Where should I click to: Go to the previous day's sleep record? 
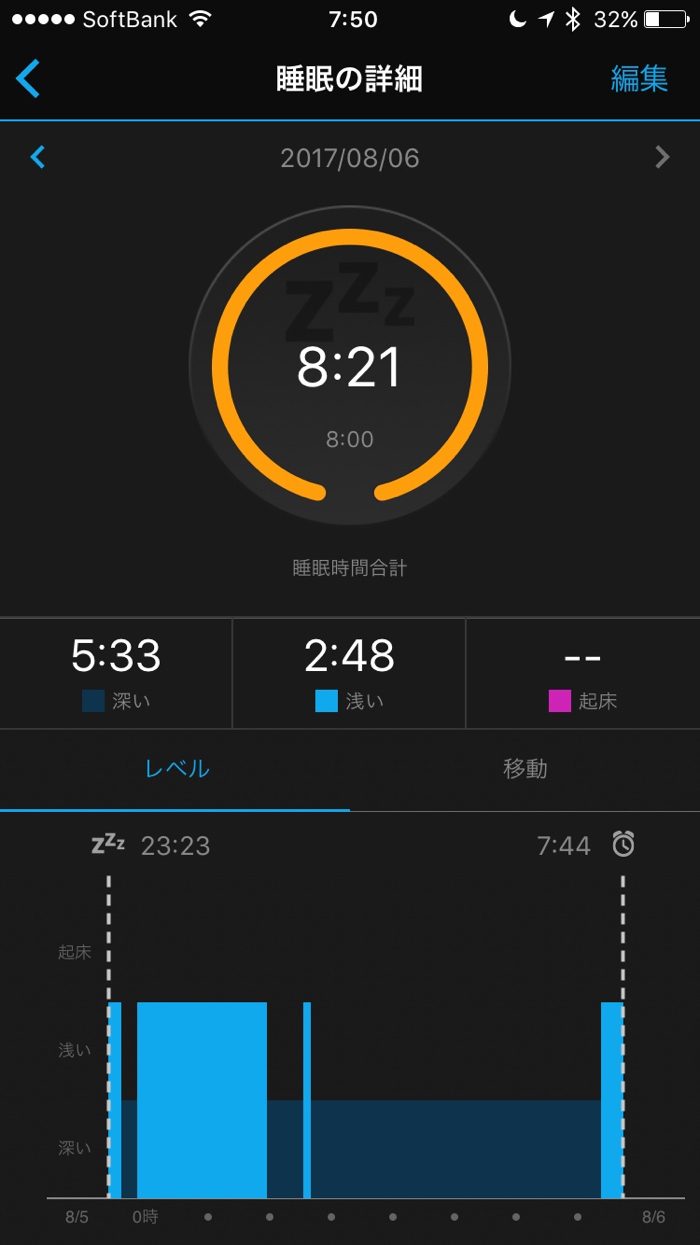pyautogui.click(x=38, y=157)
